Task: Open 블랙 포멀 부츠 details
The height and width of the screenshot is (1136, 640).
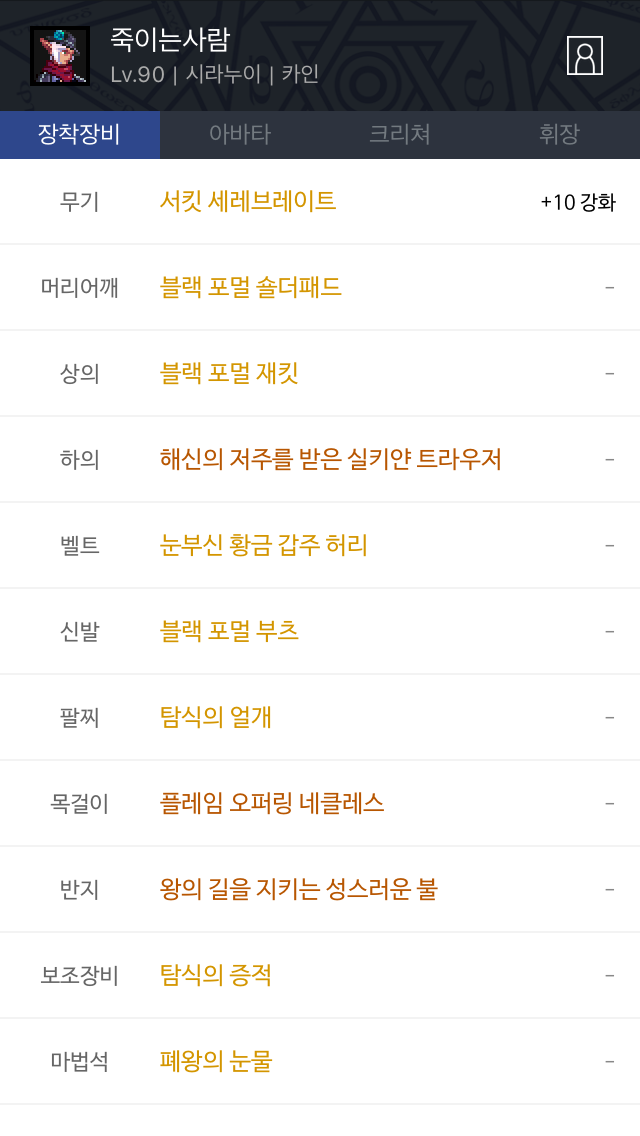Action: [229, 631]
